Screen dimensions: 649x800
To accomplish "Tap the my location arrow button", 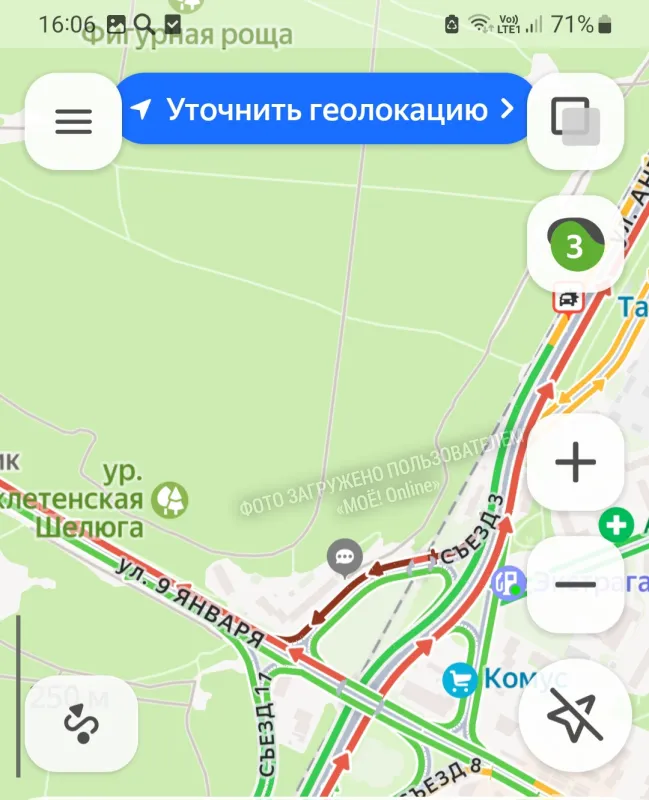I will click(x=575, y=716).
